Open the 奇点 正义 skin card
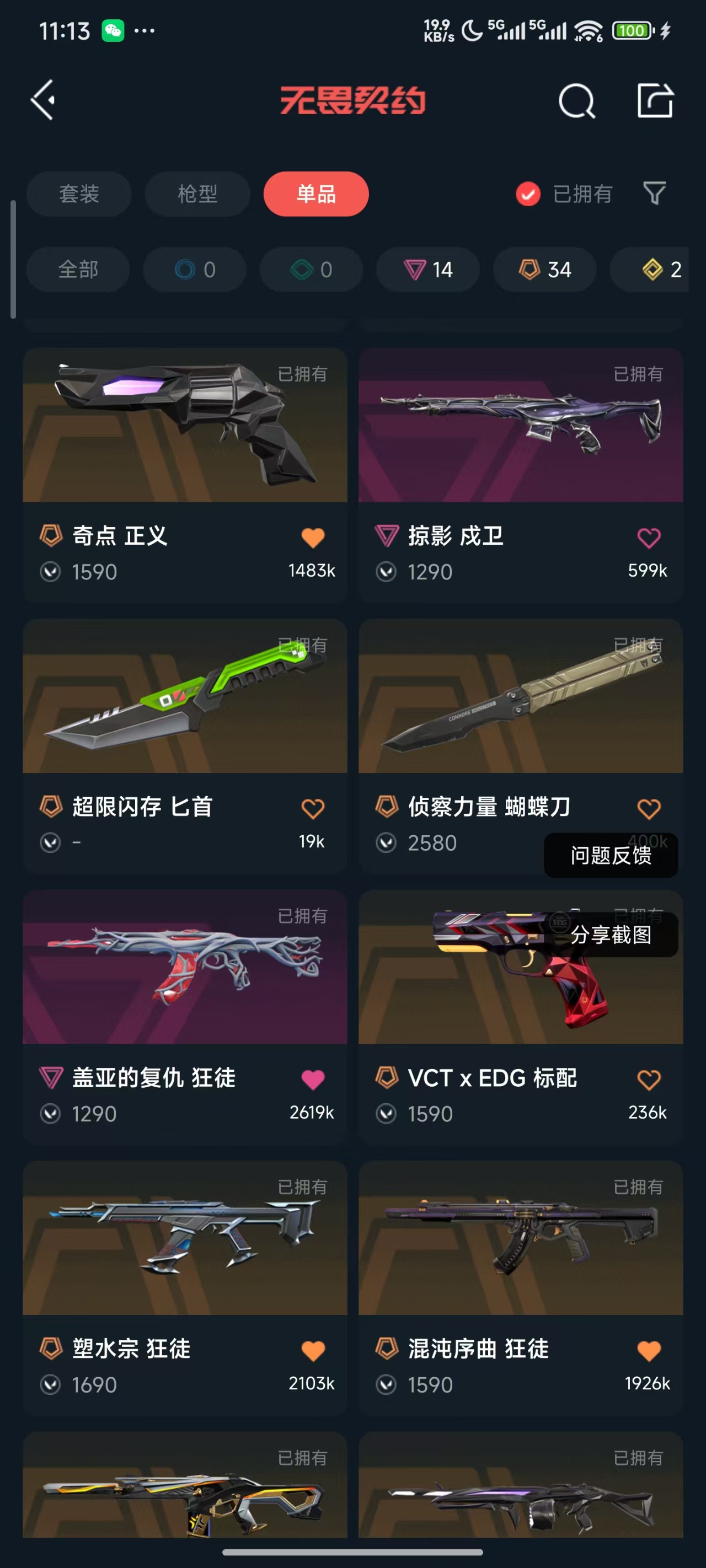The width and height of the screenshot is (706, 1568). (x=185, y=426)
